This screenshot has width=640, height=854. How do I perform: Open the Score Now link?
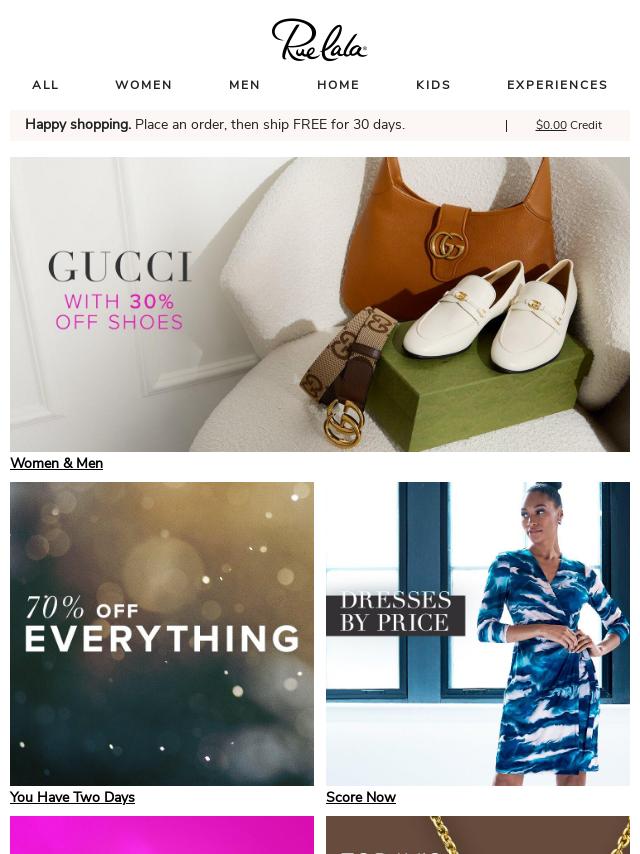pyautogui.click(x=361, y=798)
